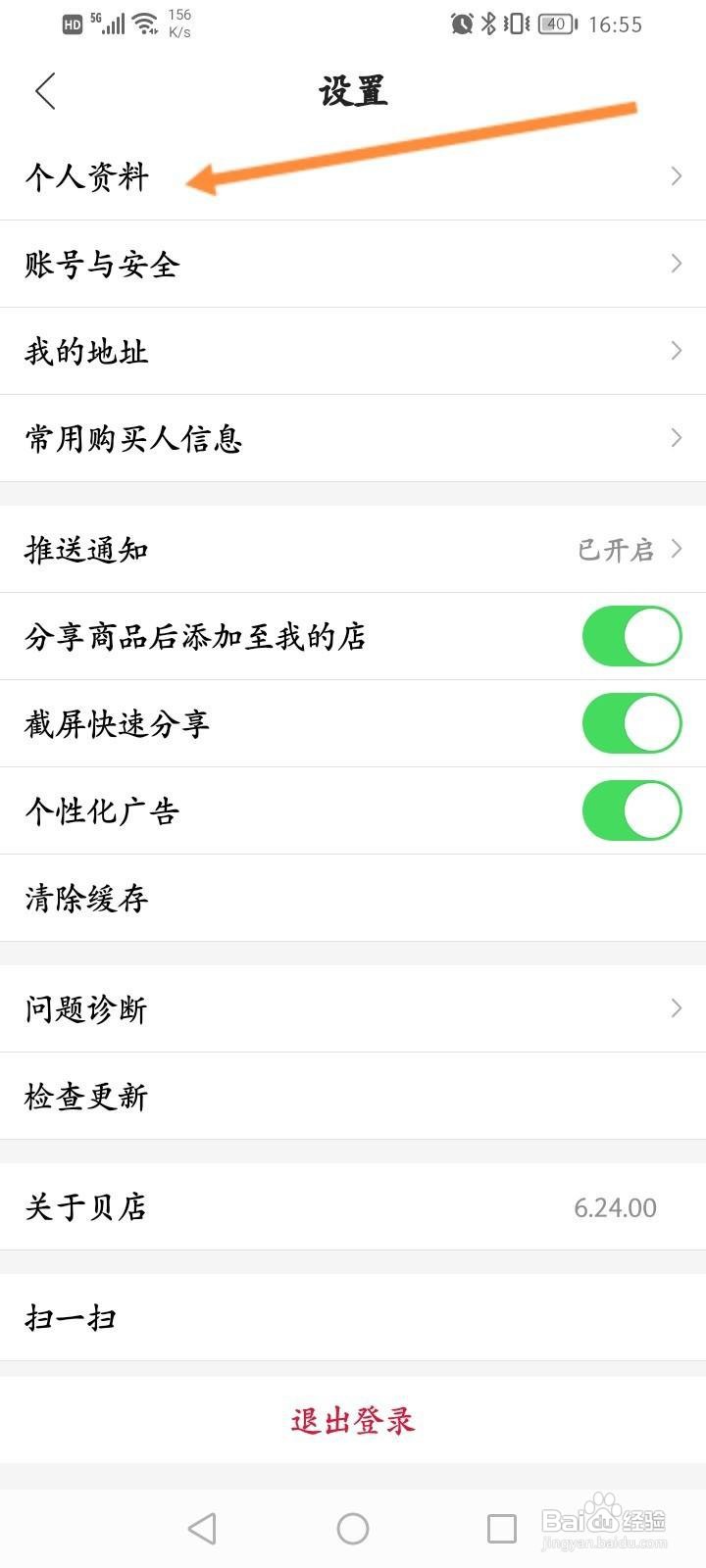This screenshot has height=1568, width=706.
Task: Tap 退出登录 to log out
Action: click(353, 1420)
